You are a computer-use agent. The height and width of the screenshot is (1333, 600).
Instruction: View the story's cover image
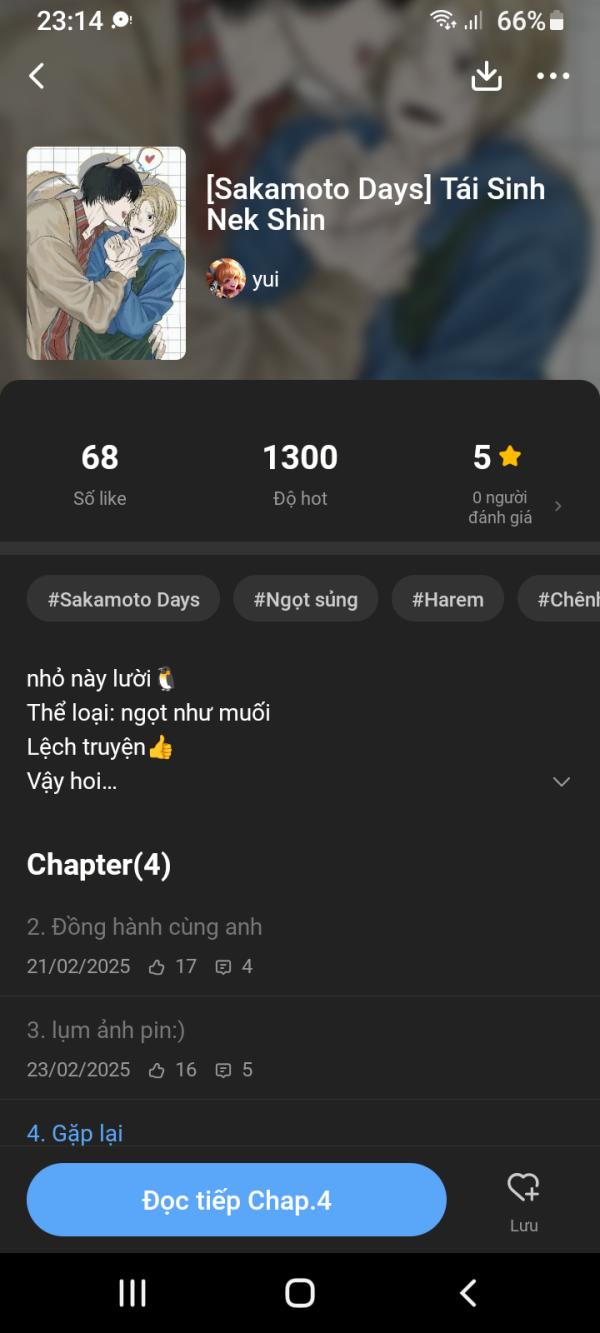(x=106, y=253)
